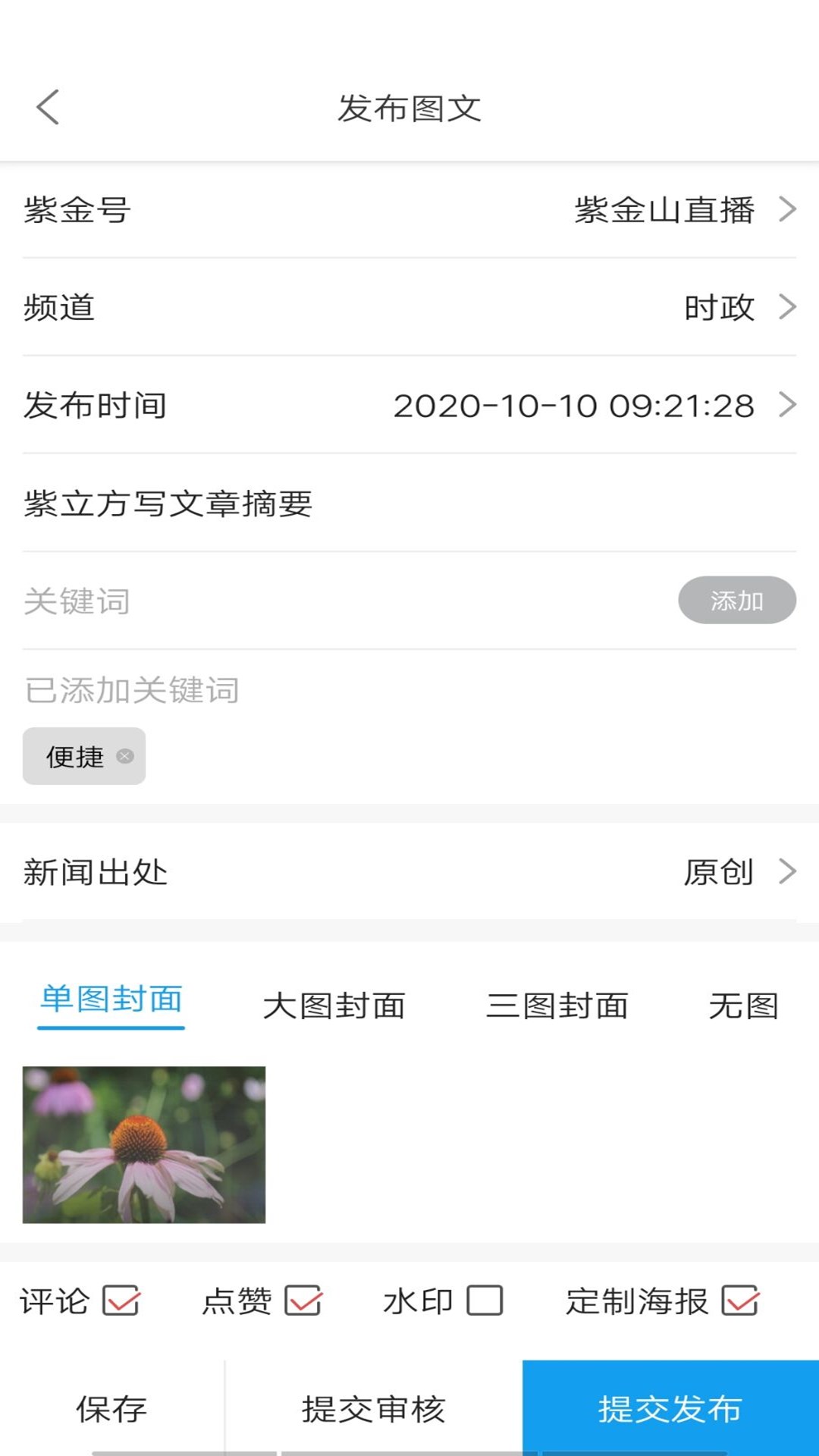Image resolution: width=819 pixels, height=1456 pixels.
Task: Switch to the 三图封面 cover tab
Action: pyautogui.click(x=559, y=1006)
